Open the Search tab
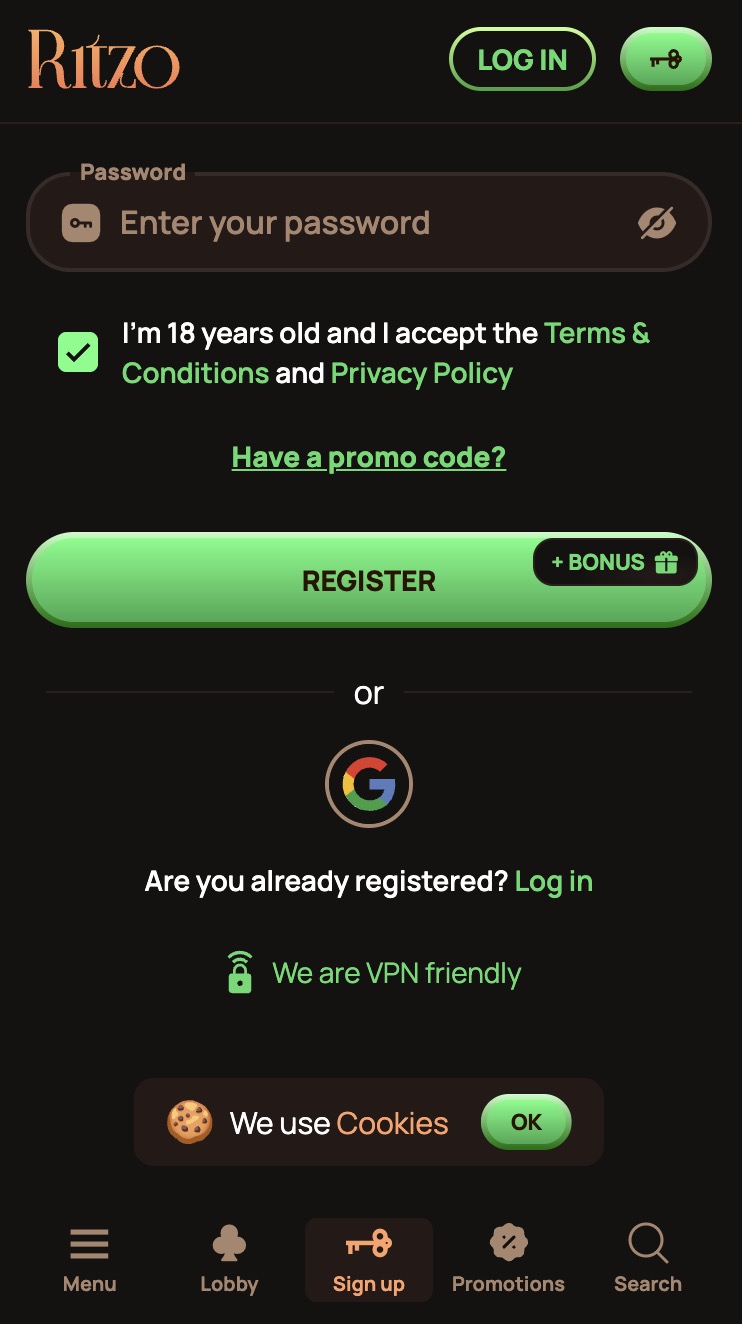 click(647, 1260)
